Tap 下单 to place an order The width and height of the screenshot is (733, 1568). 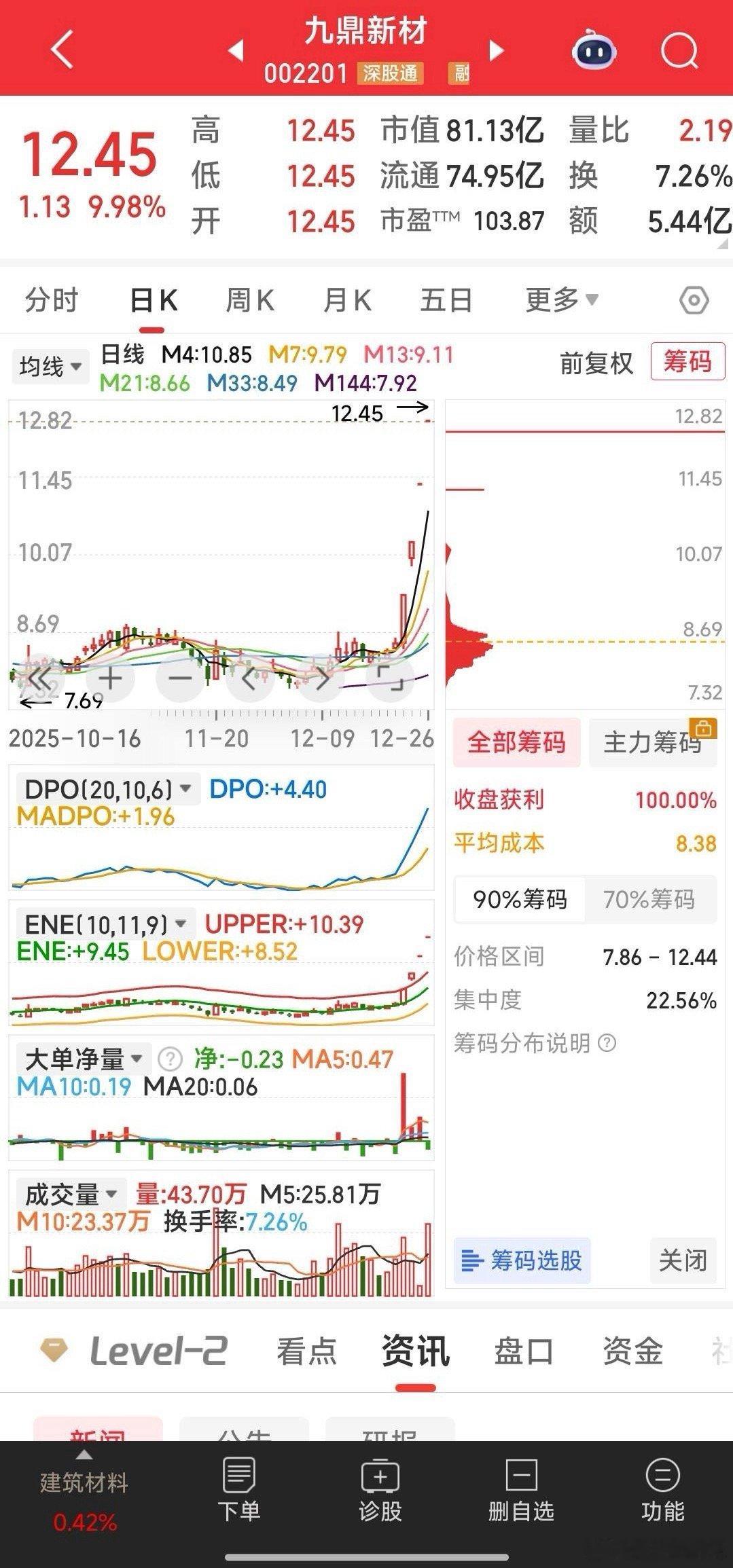coord(238,1491)
